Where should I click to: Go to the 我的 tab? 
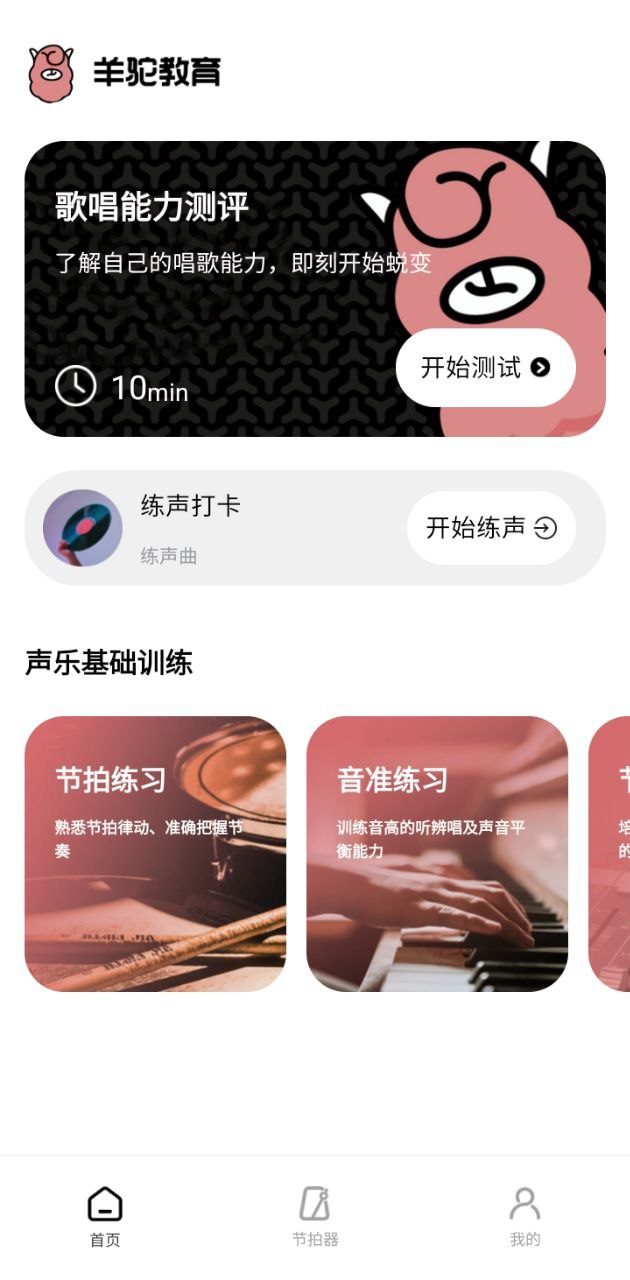[x=524, y=1215]
